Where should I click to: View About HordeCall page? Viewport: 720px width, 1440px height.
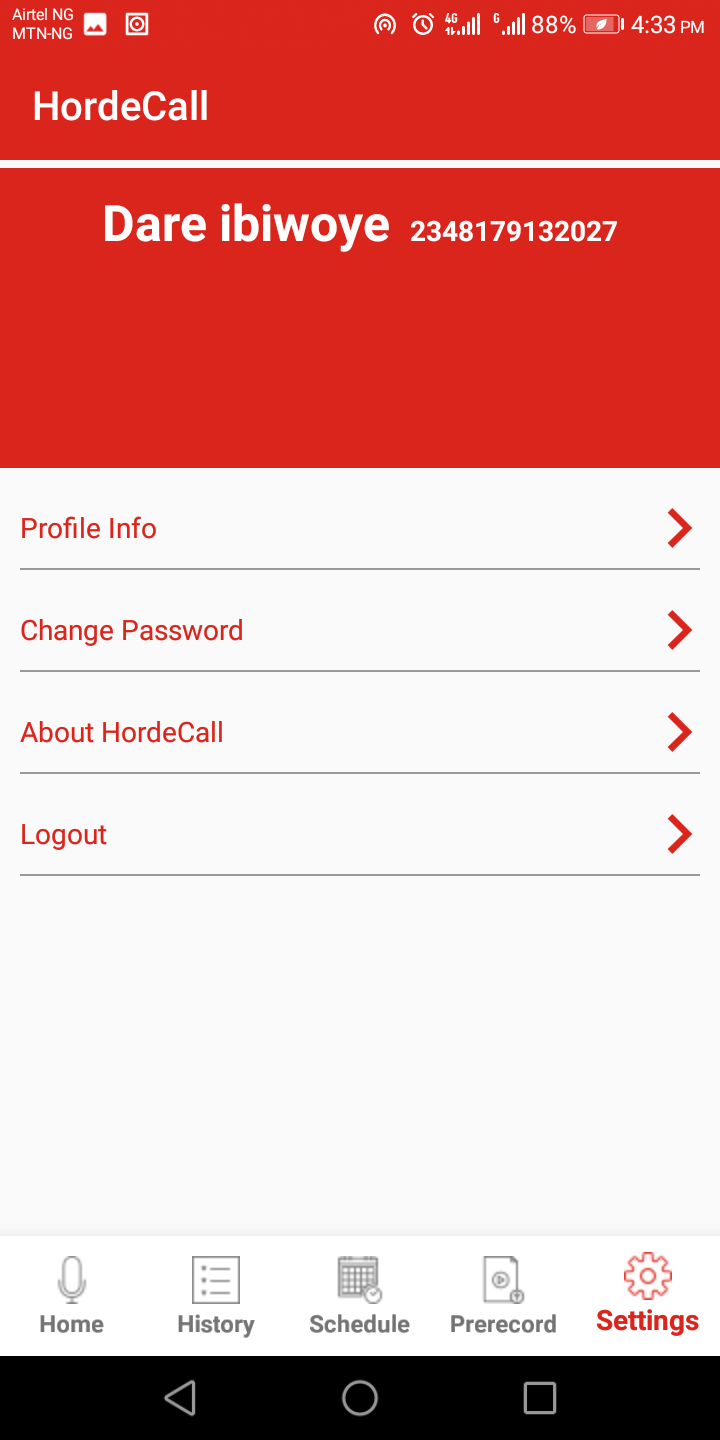pyautogui.click(x=359, y=732)
